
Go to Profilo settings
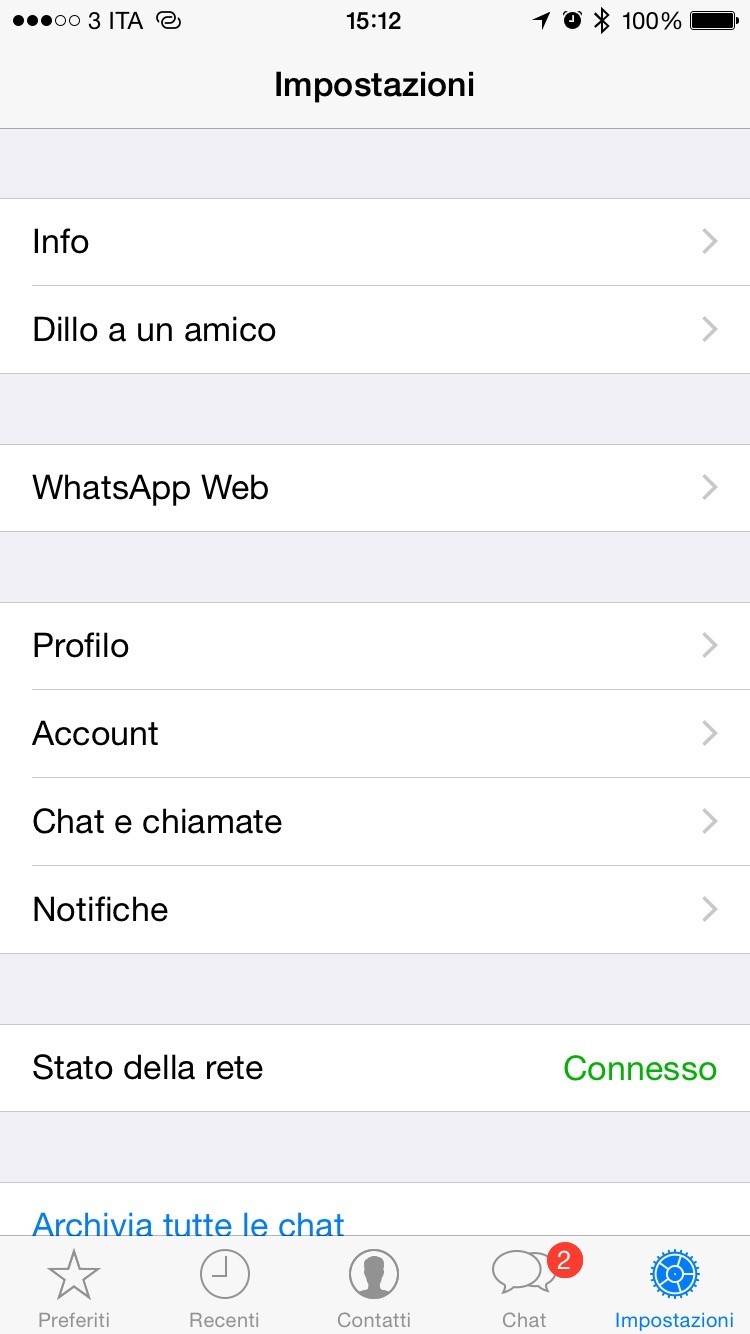(x=375, y=646)
